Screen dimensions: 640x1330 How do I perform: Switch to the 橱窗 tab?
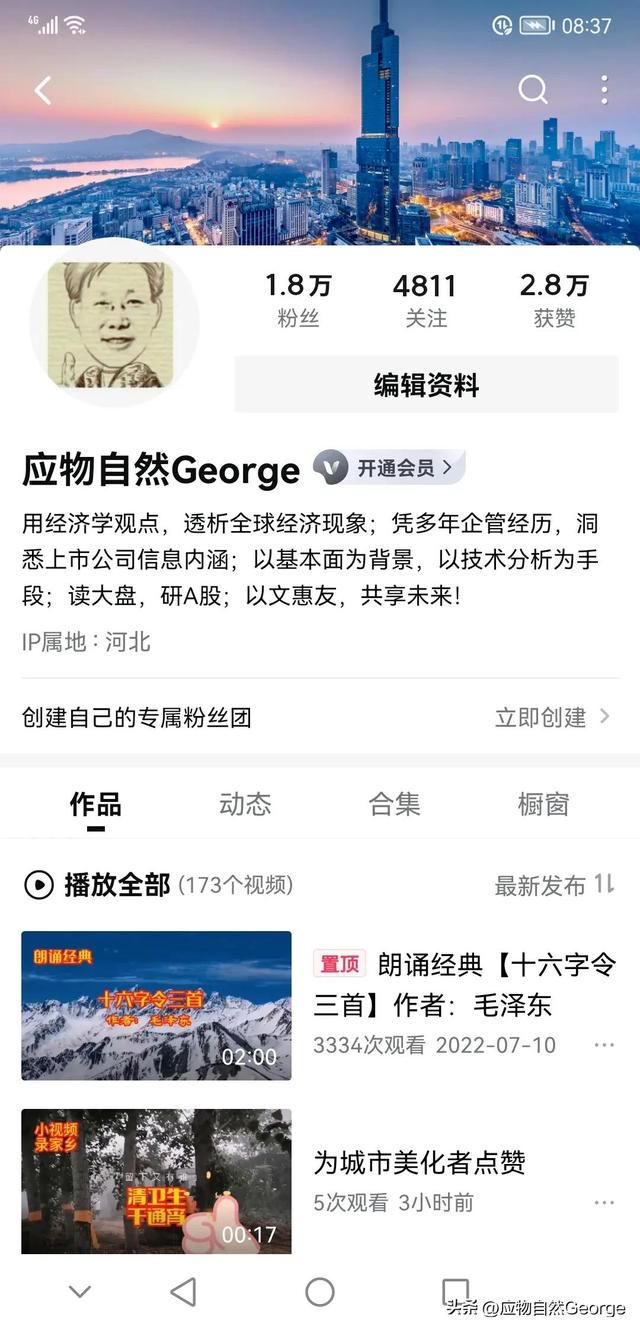tap(543, 804)
